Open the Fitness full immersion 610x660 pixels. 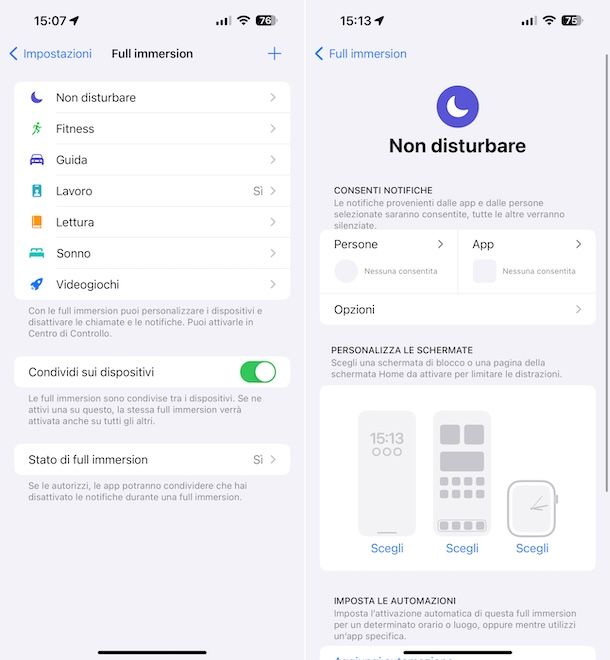pos(152,129)
